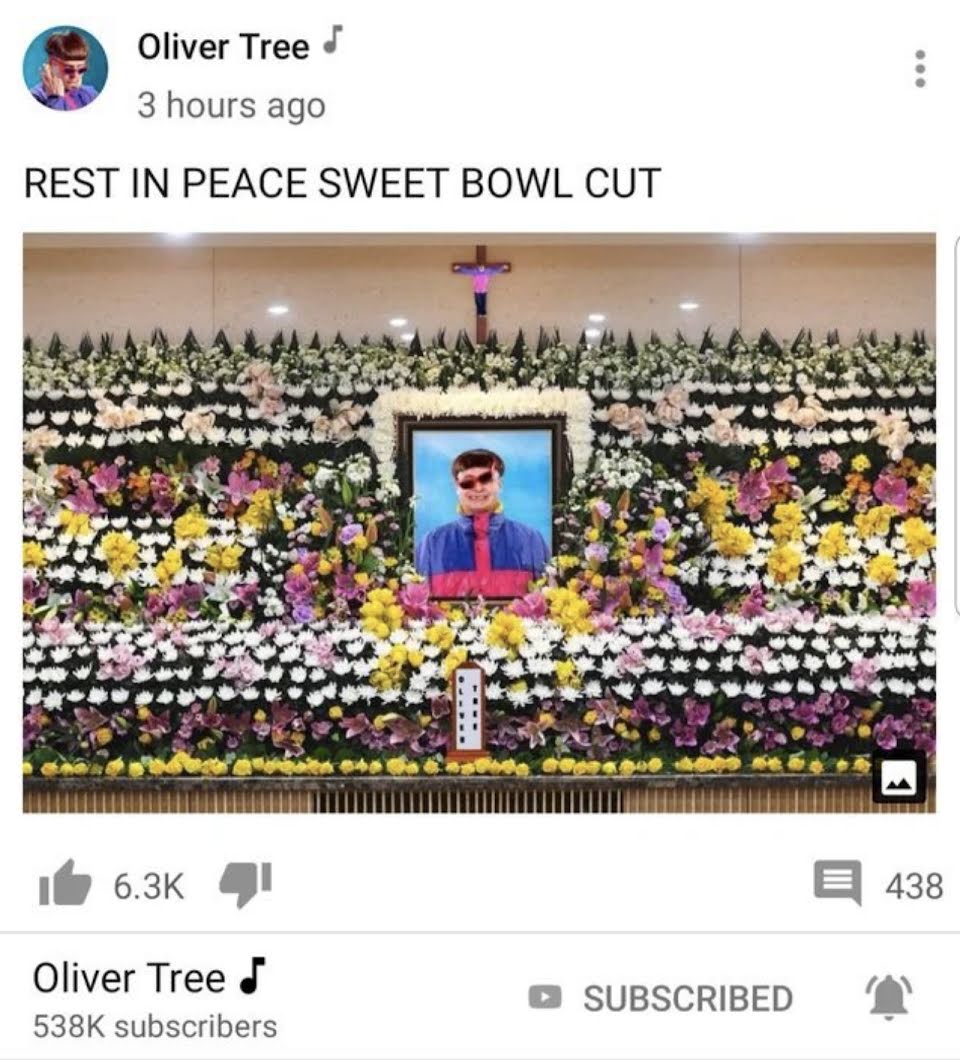Image resolution: width=960 pixels, height=1060 pixels.
Task: Tap the SUBSCRIBED button
Action: 661,998
